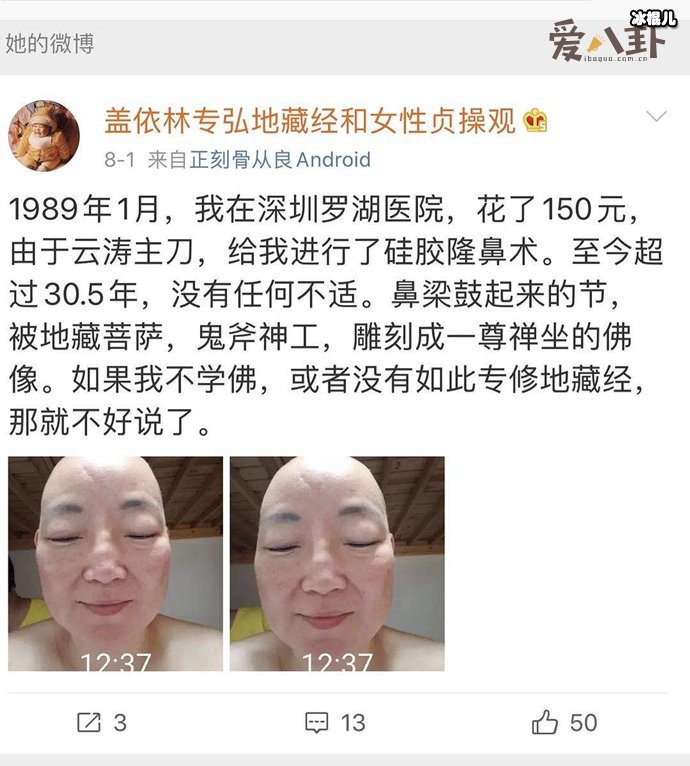Open the profile of 盖依林专弘地藏经和女性贞操观
The height and width of the screenshot is (766, 690).
pos(310,122)
